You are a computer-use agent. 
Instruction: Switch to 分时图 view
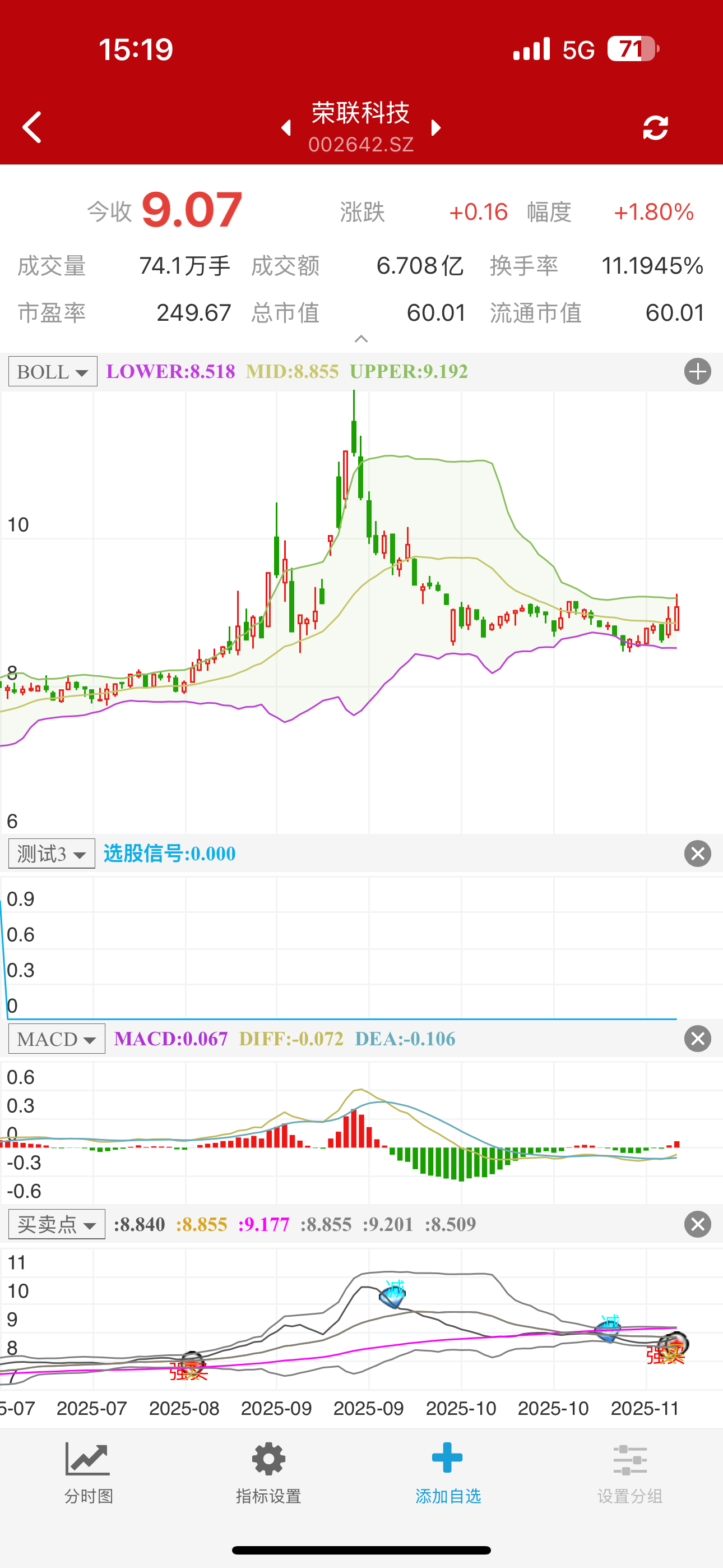tap(88, 1472)
